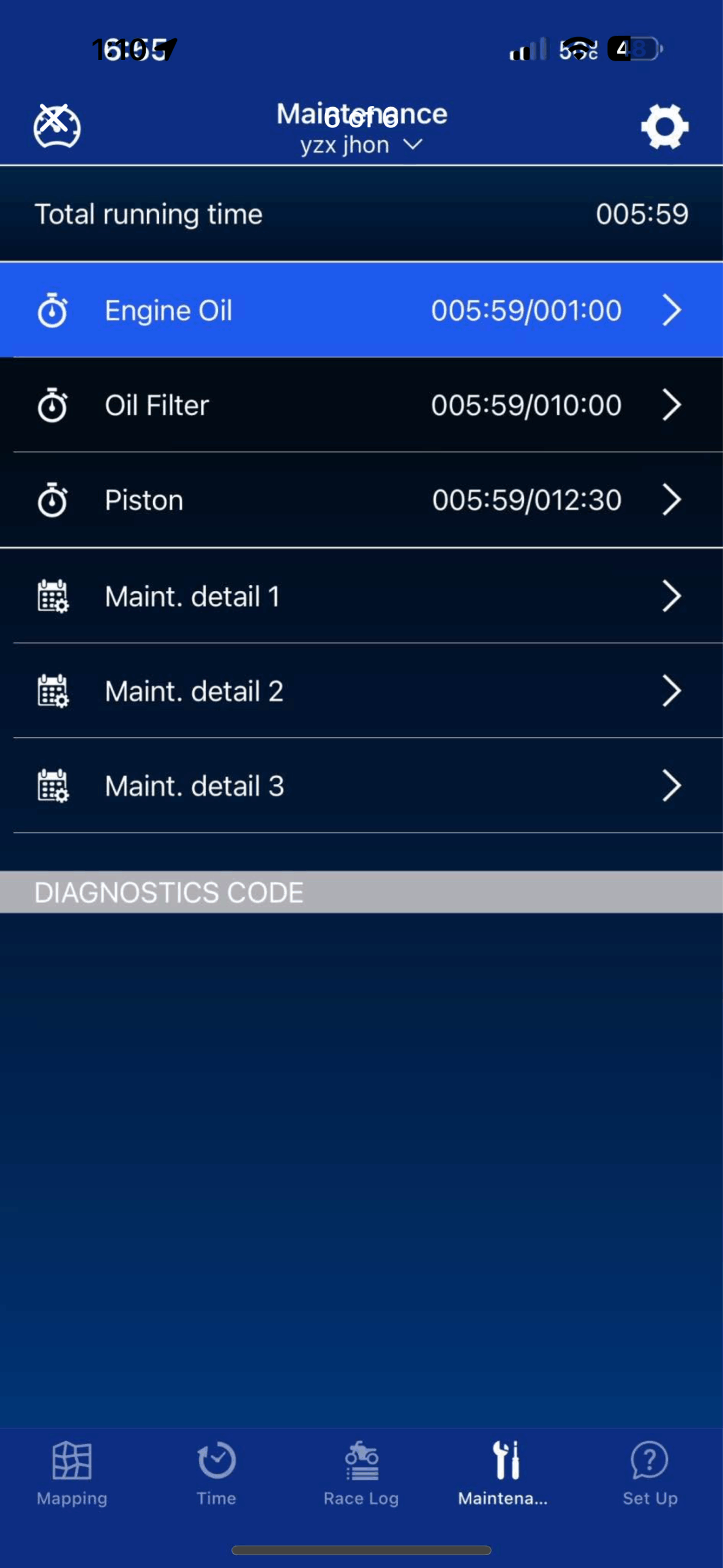Open the settings gear
Image resolution: width=723 pixels, height=1568 pixels.
point(665,126)
